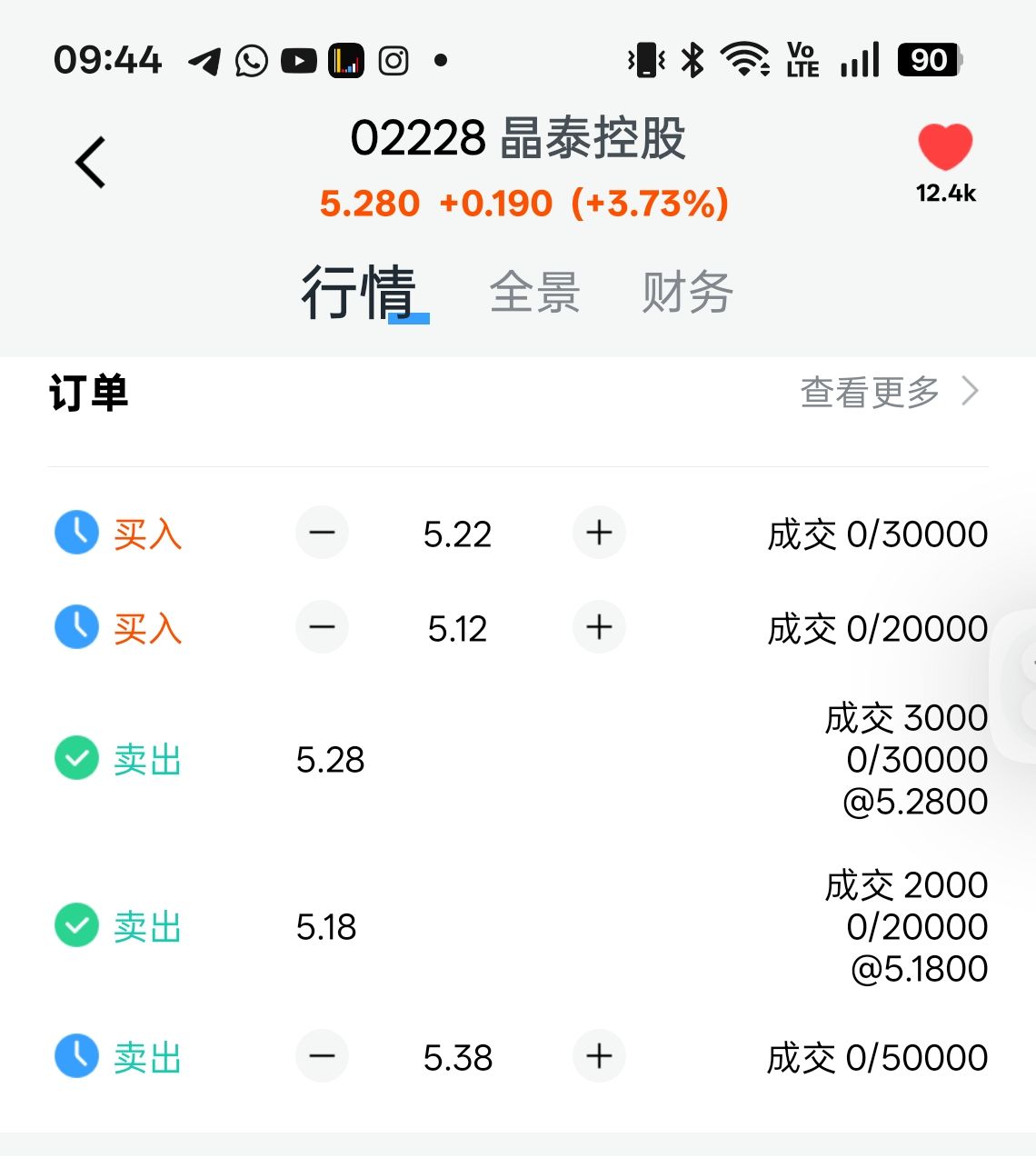The image size is (1036, 1158).
Task: Increase price of the 5.22 buy order
Action: [x=599, y=533]
